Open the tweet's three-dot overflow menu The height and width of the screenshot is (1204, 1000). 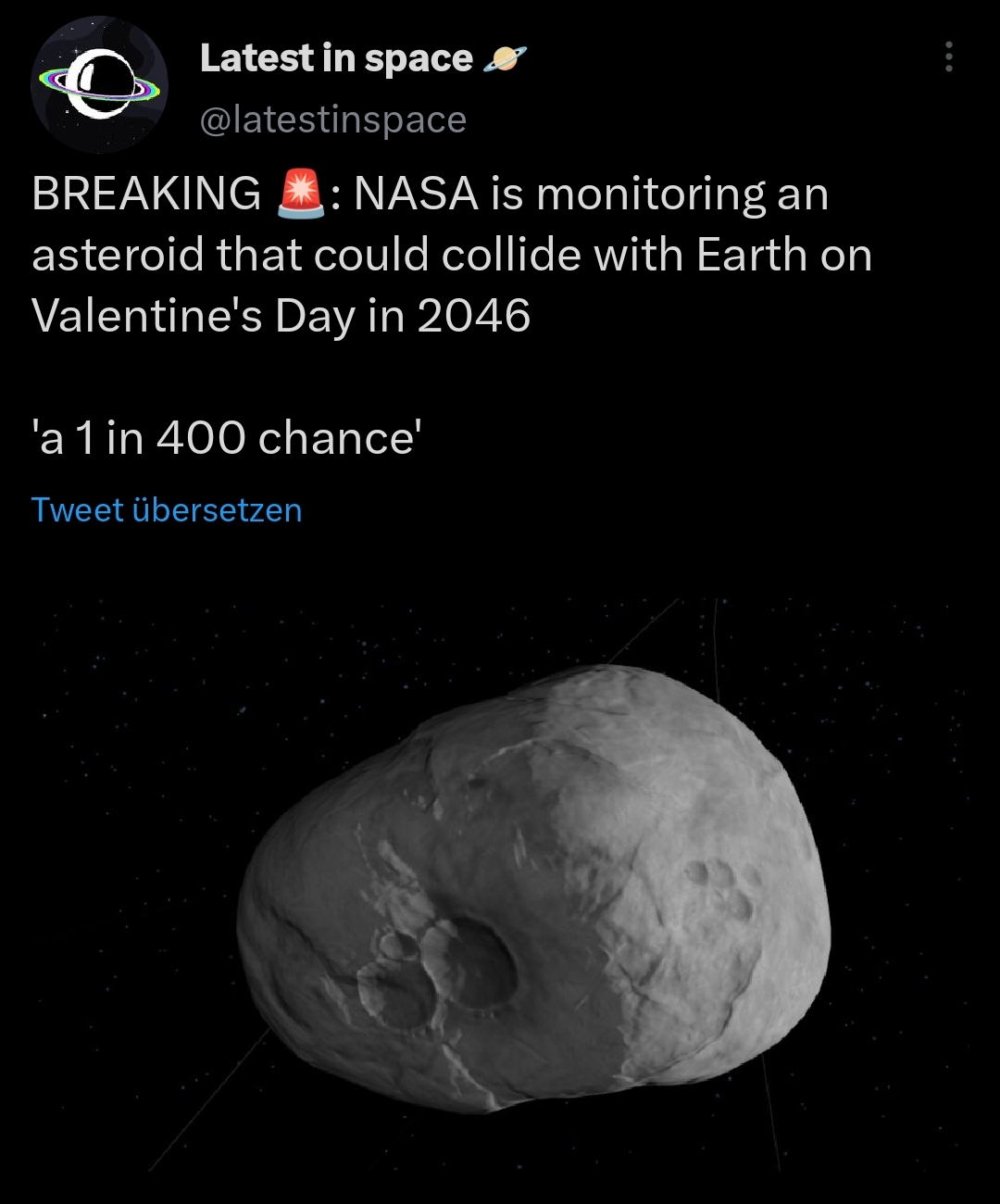click(948, 57)
